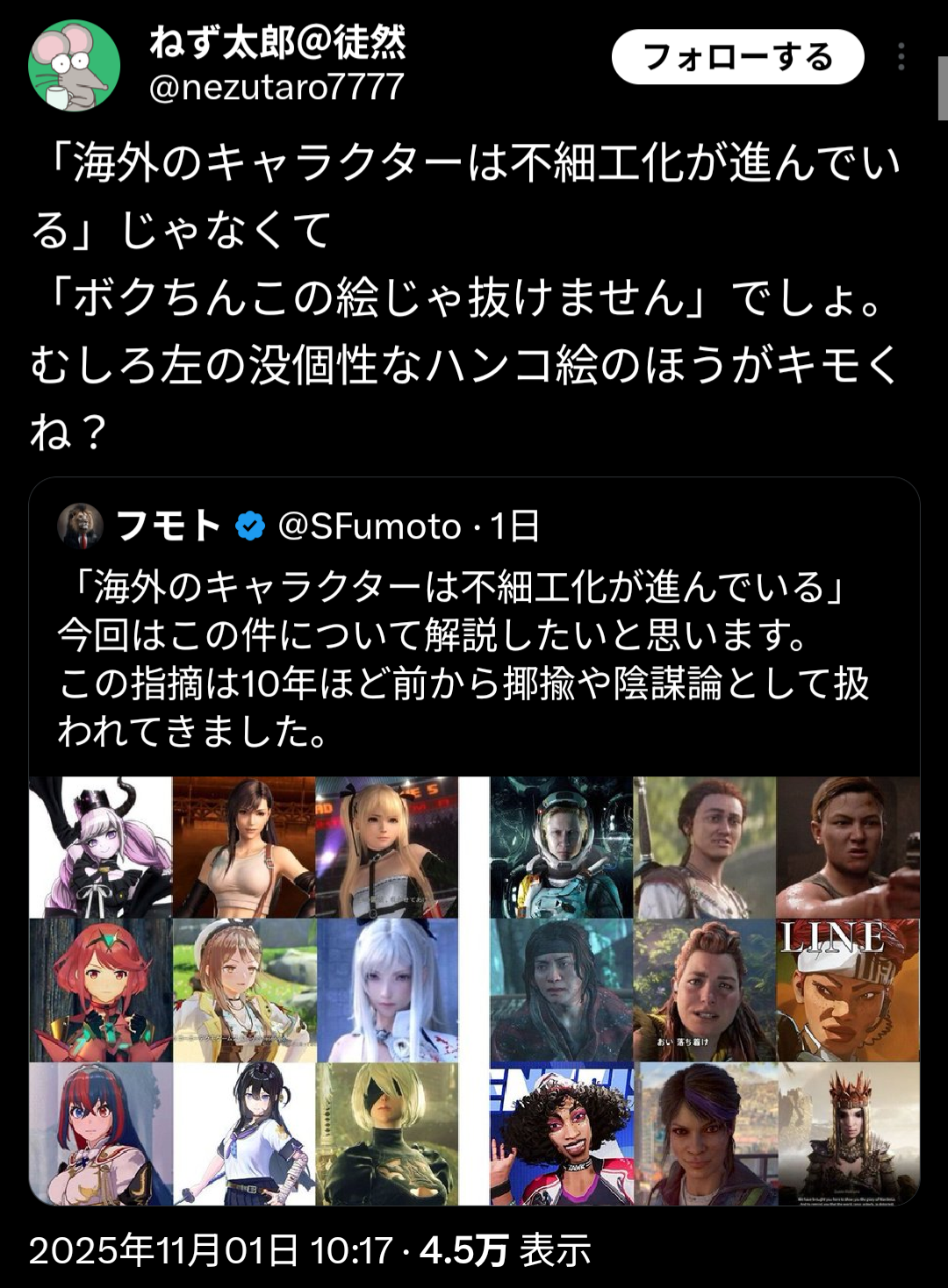Tap the フォローする button

tap(737, 57)
